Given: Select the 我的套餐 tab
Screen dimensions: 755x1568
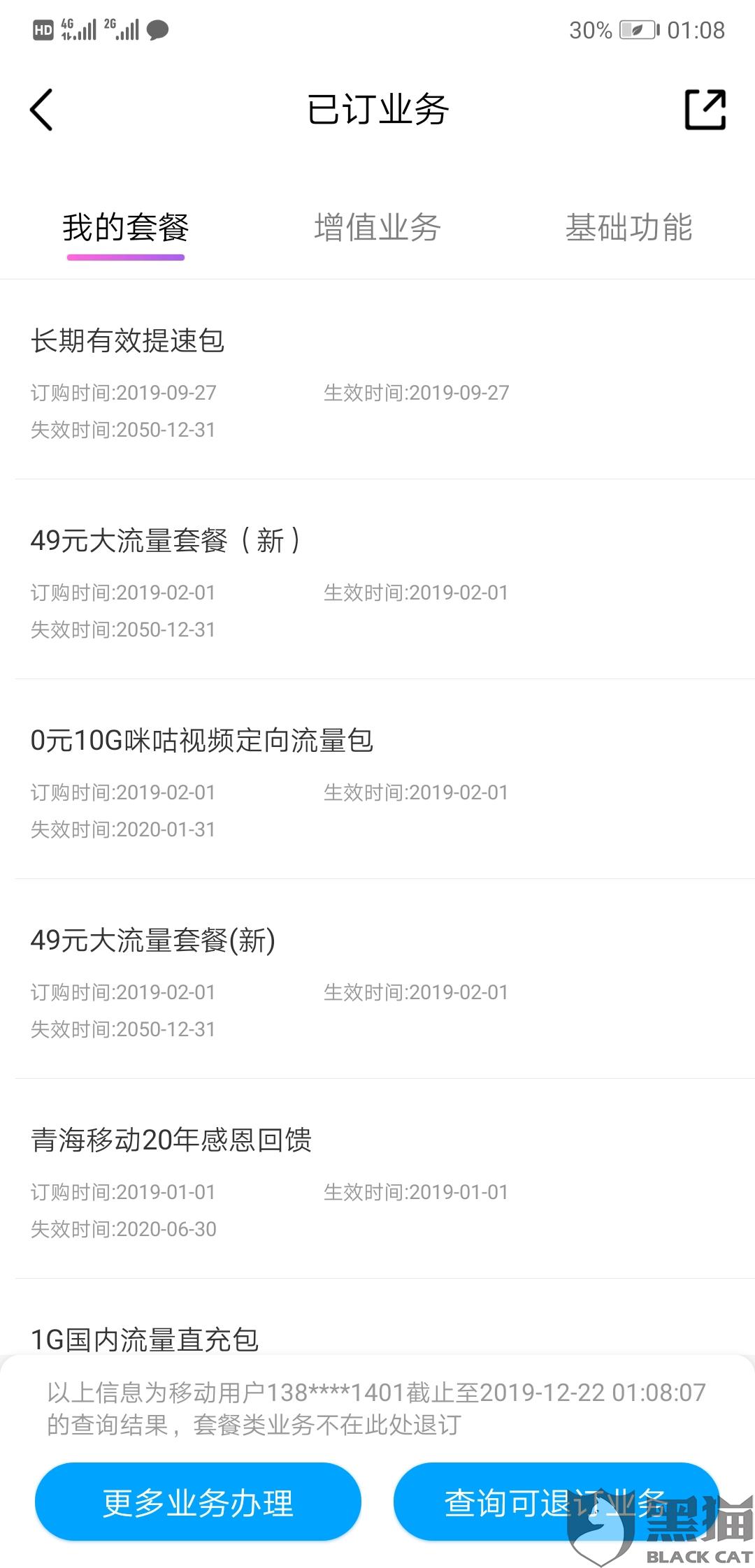Looking at the screenshot, I should pos(126,228).
